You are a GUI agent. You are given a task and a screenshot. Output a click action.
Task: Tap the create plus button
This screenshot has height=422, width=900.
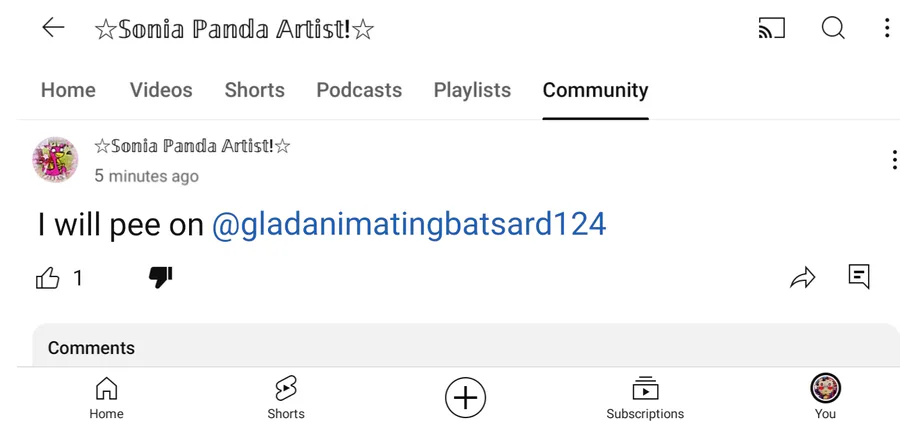465,397
